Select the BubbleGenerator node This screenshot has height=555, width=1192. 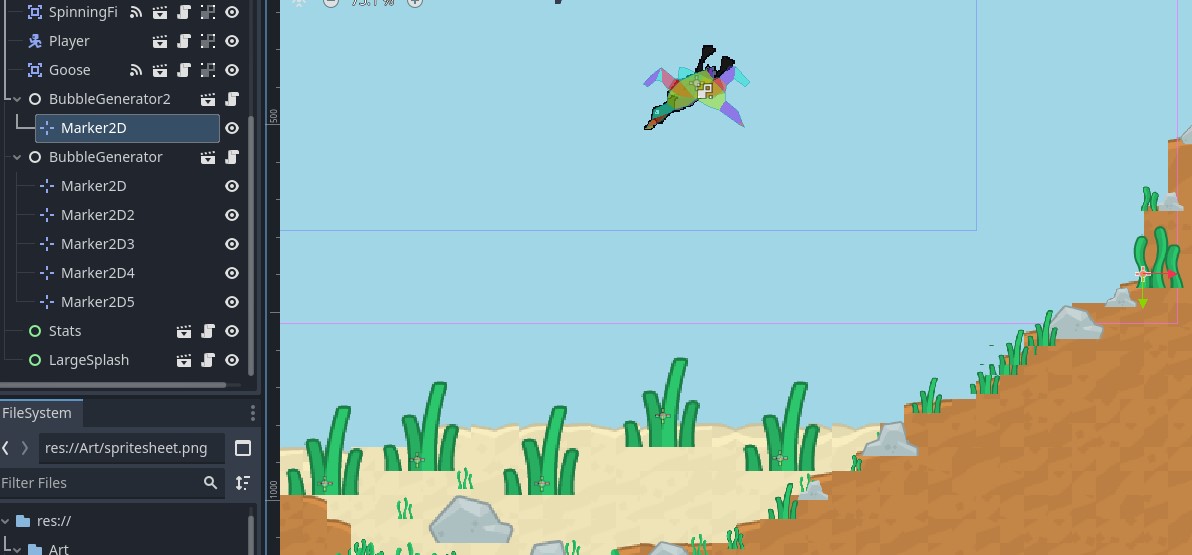(x=105, y=157)
